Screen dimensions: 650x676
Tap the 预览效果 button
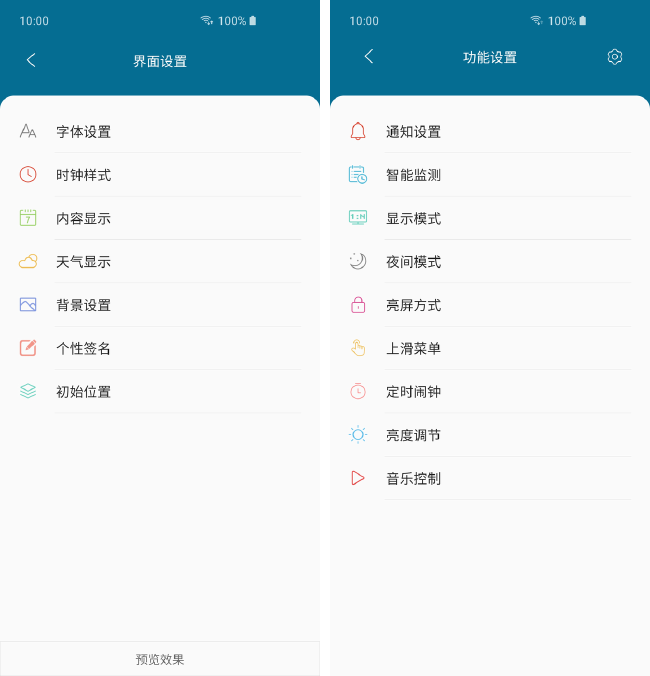(x=160, y=659)
